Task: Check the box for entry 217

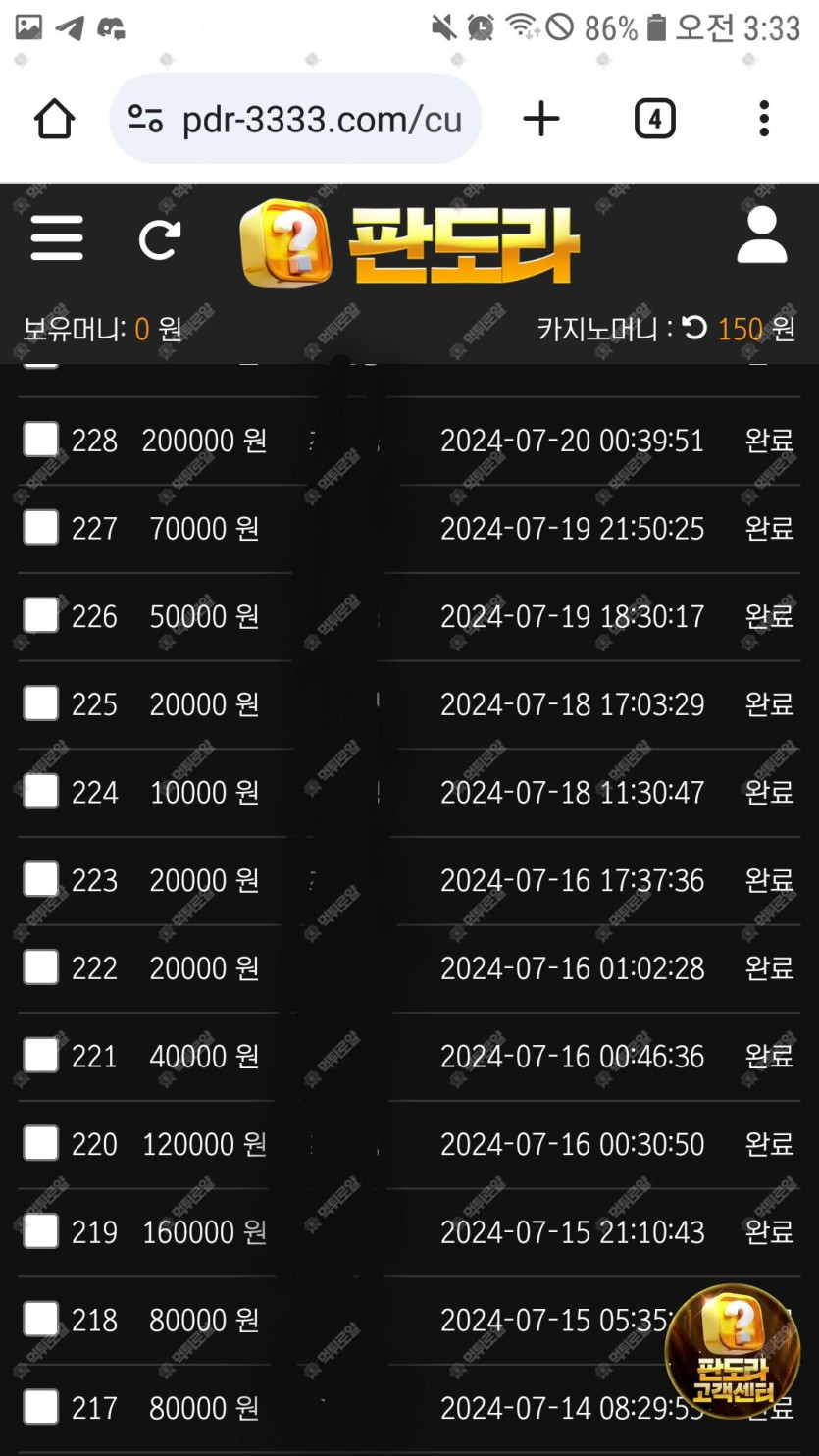Action: tap(41, 1408)
